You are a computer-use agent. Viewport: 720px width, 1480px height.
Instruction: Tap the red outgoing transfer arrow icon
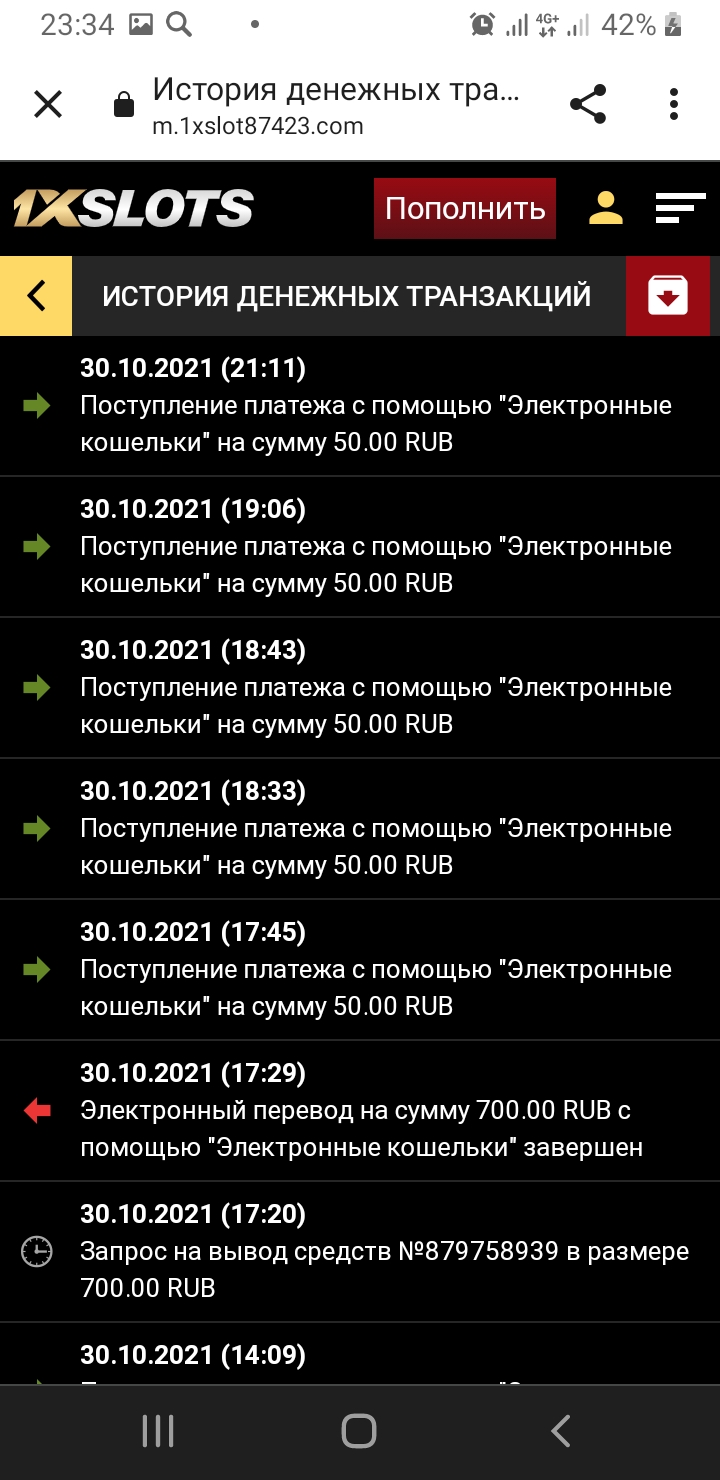coord(36,1110)
